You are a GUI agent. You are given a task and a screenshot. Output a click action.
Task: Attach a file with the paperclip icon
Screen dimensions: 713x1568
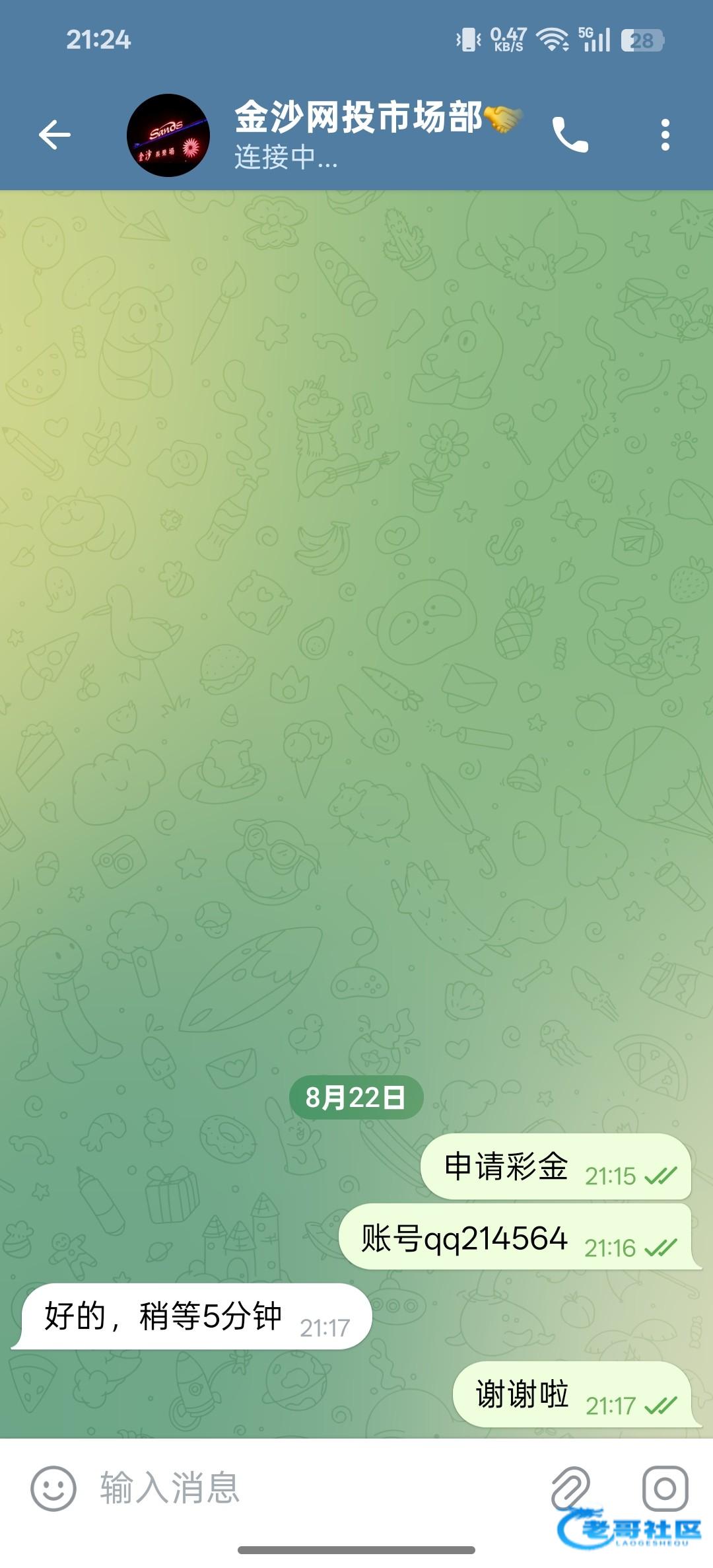coord(570,1487)
